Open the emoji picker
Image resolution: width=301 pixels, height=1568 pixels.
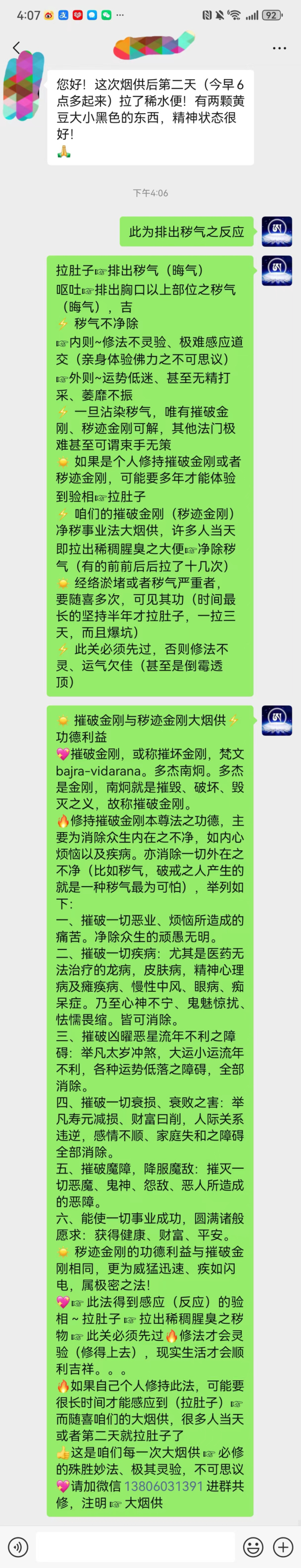(x=253, y=1546)
